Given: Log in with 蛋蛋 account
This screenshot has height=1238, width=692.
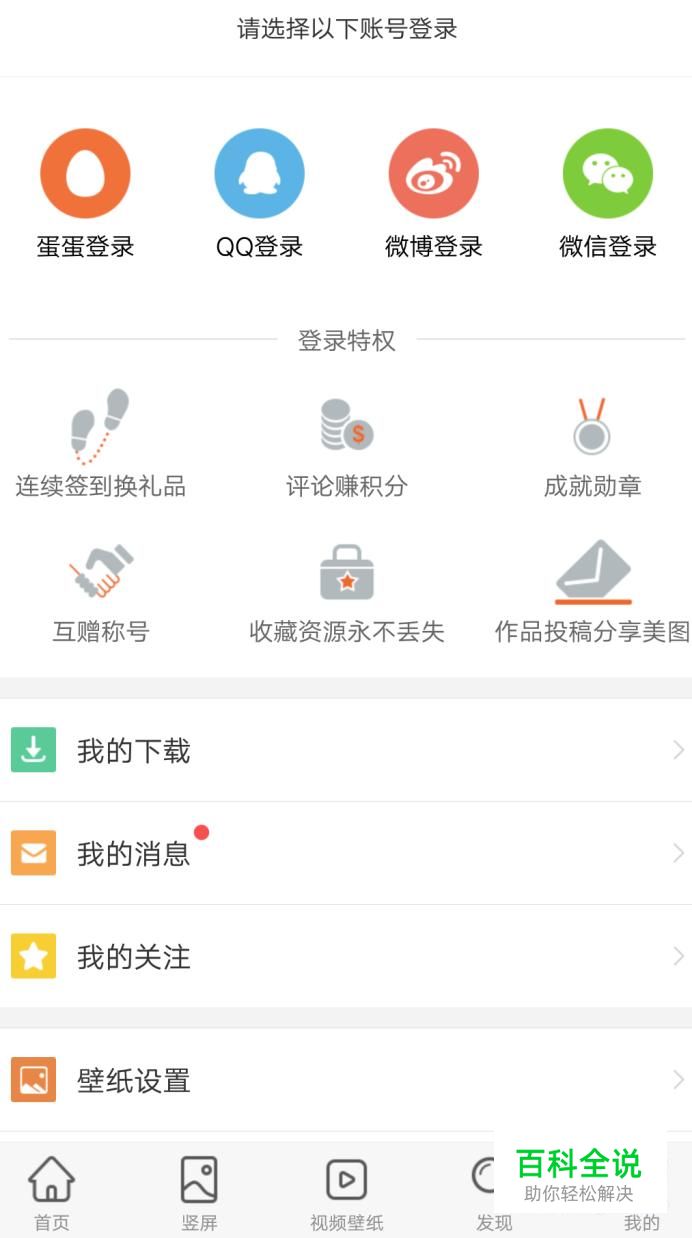Looking at the screenshot, I should point(85,174).
